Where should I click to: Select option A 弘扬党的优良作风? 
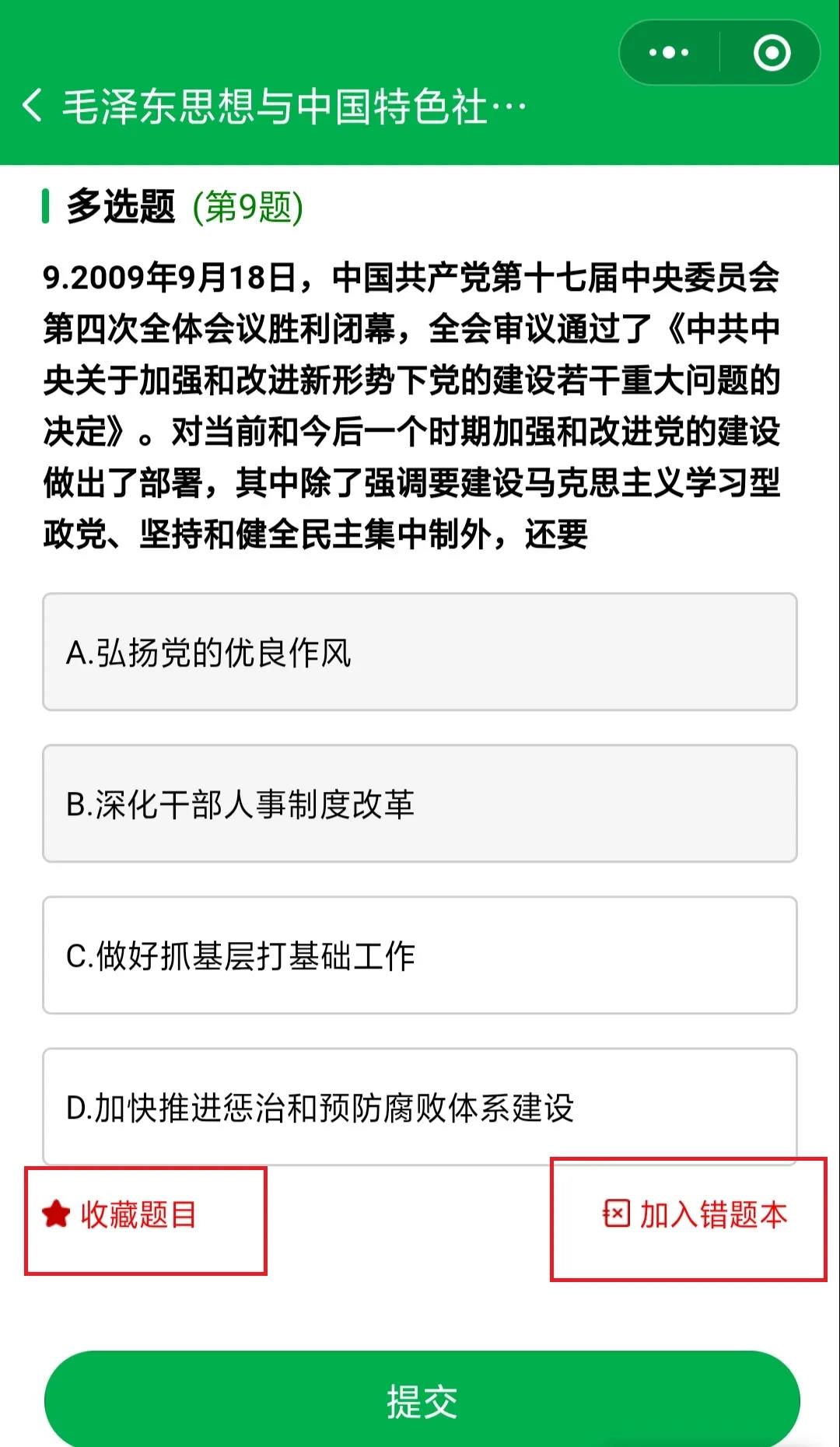[x=420, y=652]
